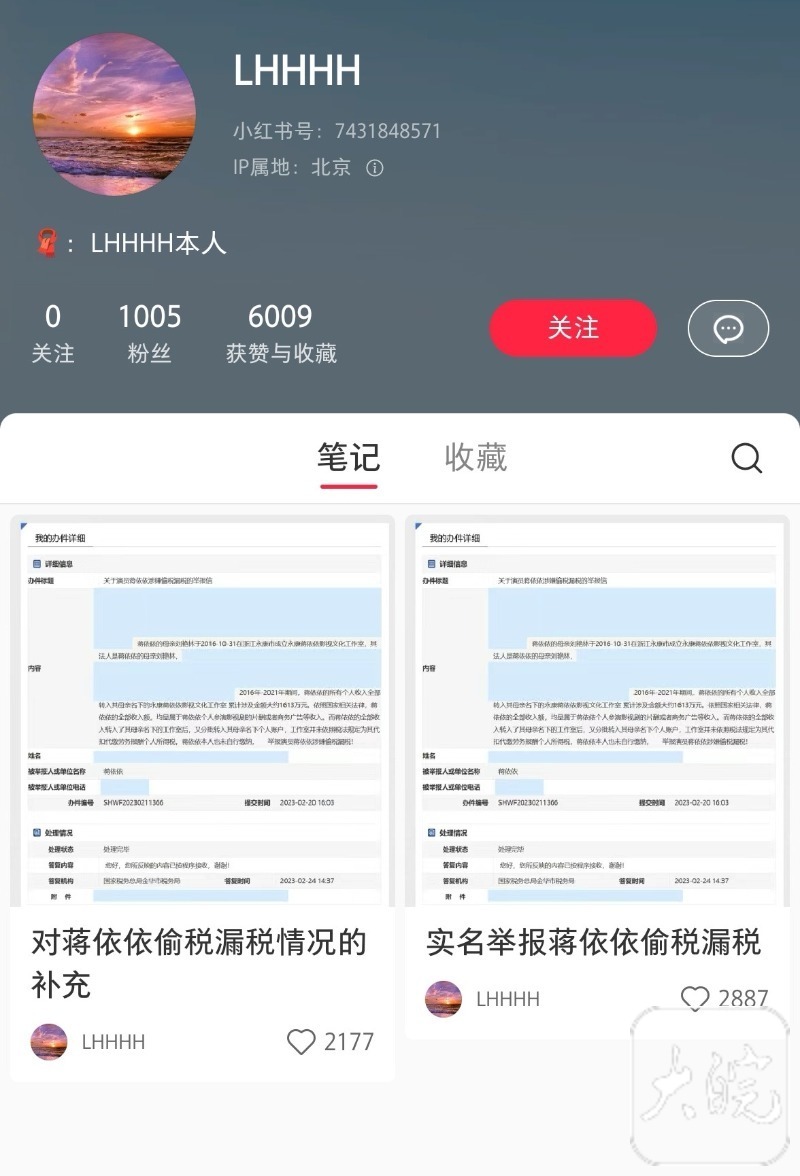Select the 笔记 tab
The image size is (800, 1176).
pyautogui.click(x=349, y=458)
